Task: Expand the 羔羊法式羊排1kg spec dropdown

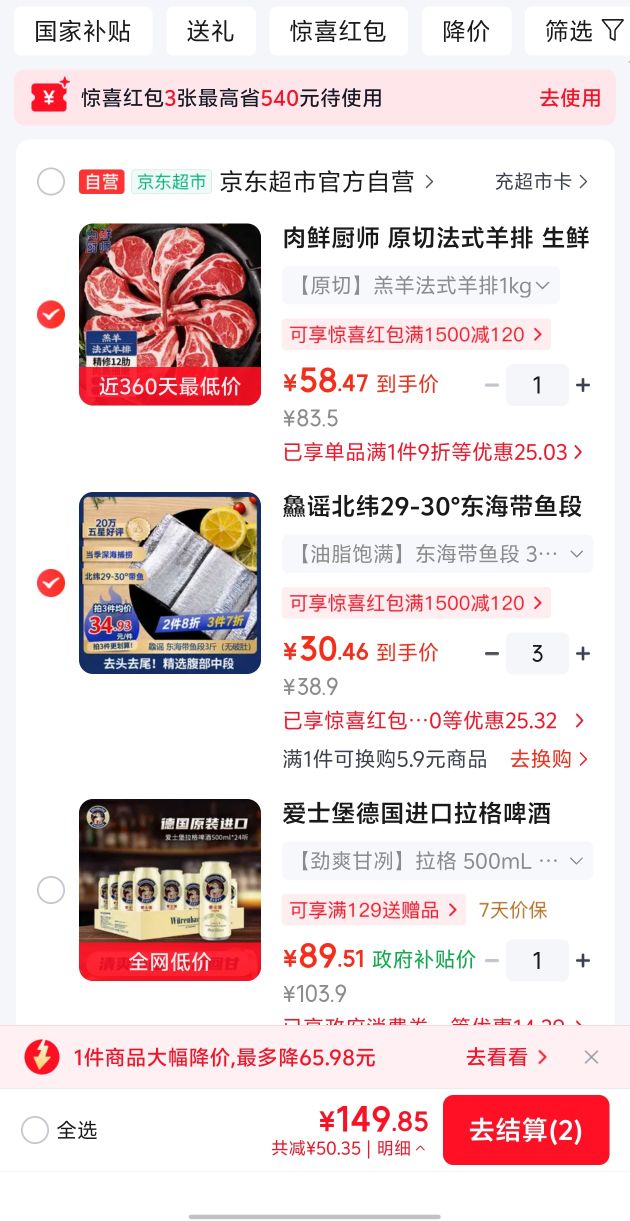Action: (x=420, y=286)
